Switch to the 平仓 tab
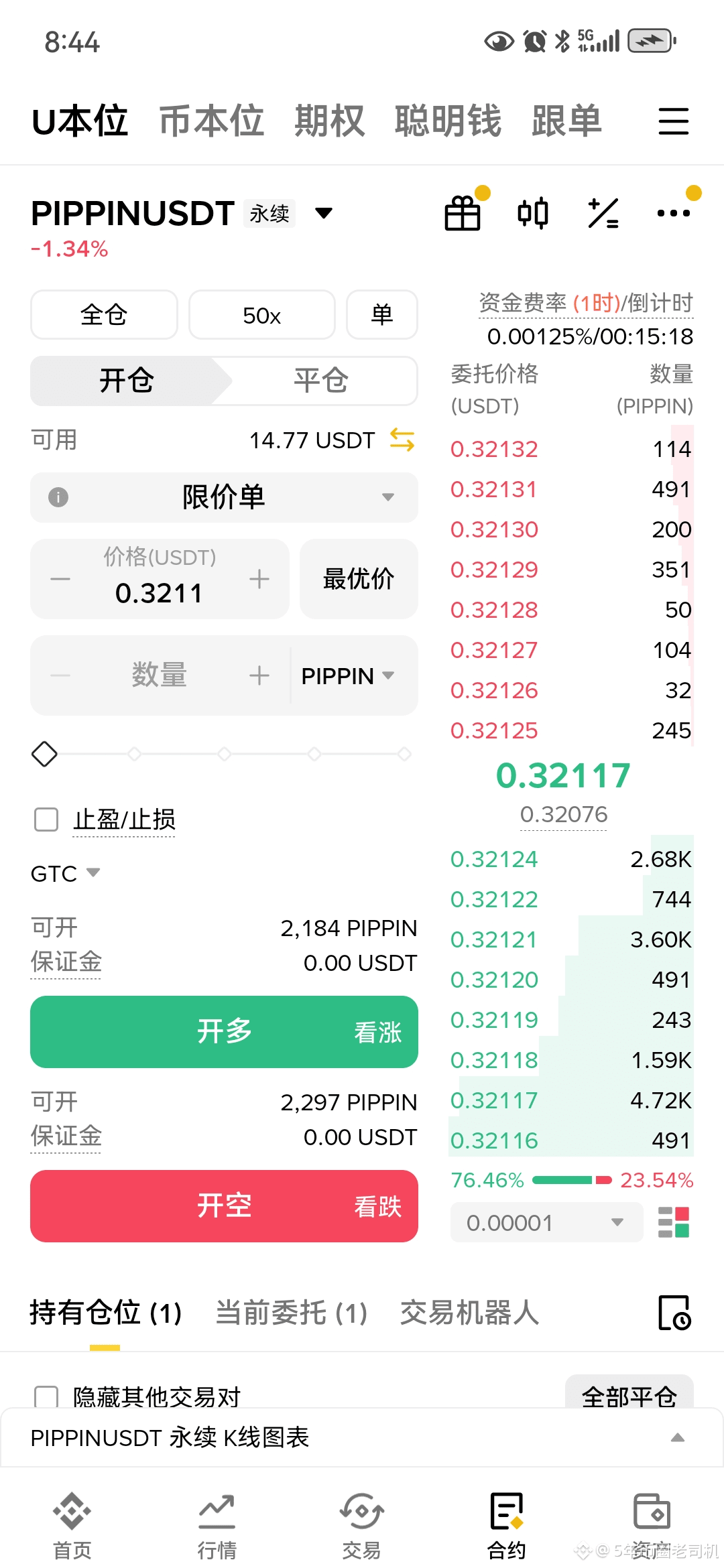The image size is (724, 1568). click(x=320, y=381)
